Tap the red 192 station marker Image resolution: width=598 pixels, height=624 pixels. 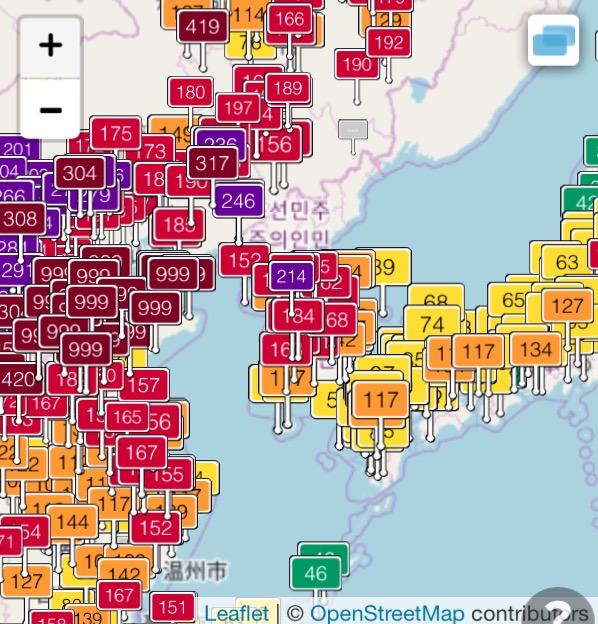[x=388, y=43]
